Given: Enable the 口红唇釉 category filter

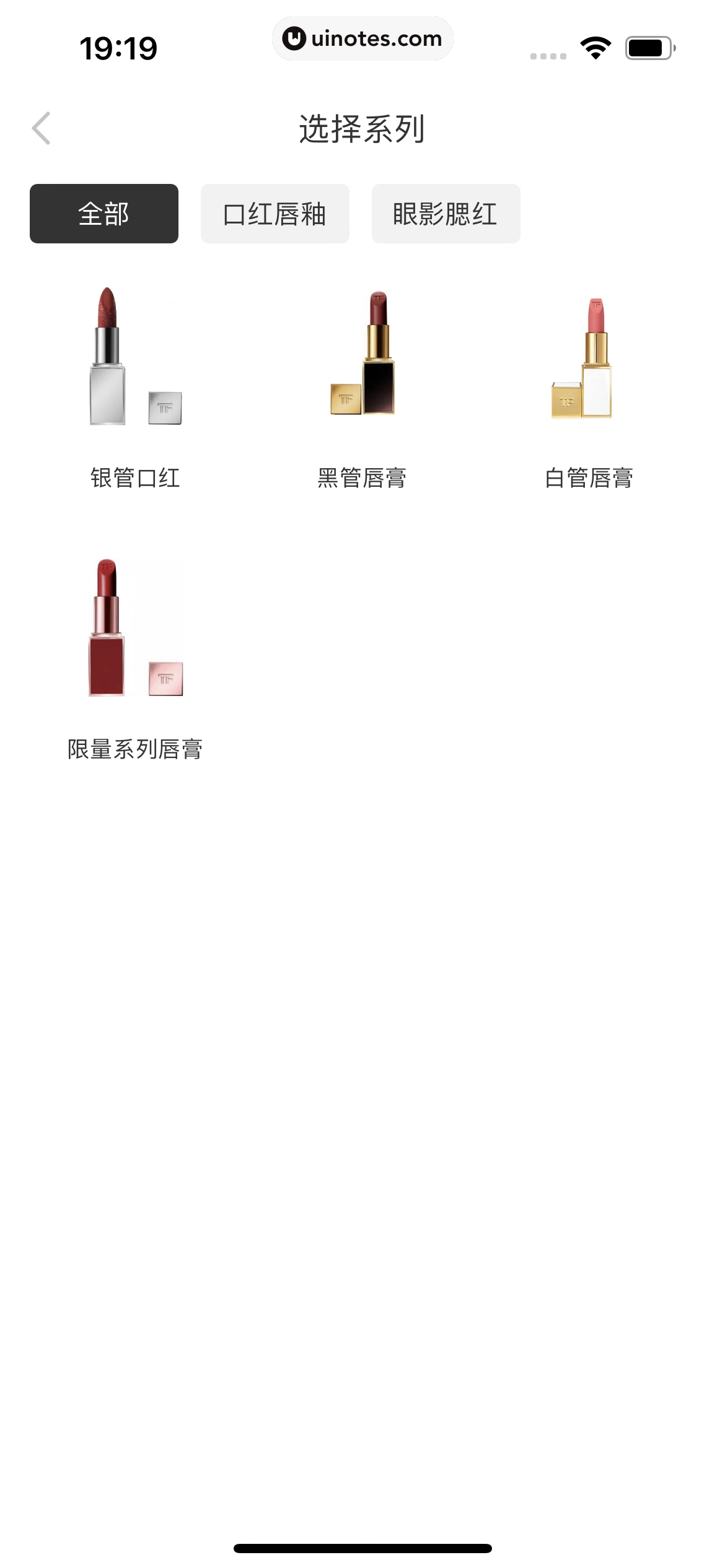Looking at the screenshot, I should 275,213.
